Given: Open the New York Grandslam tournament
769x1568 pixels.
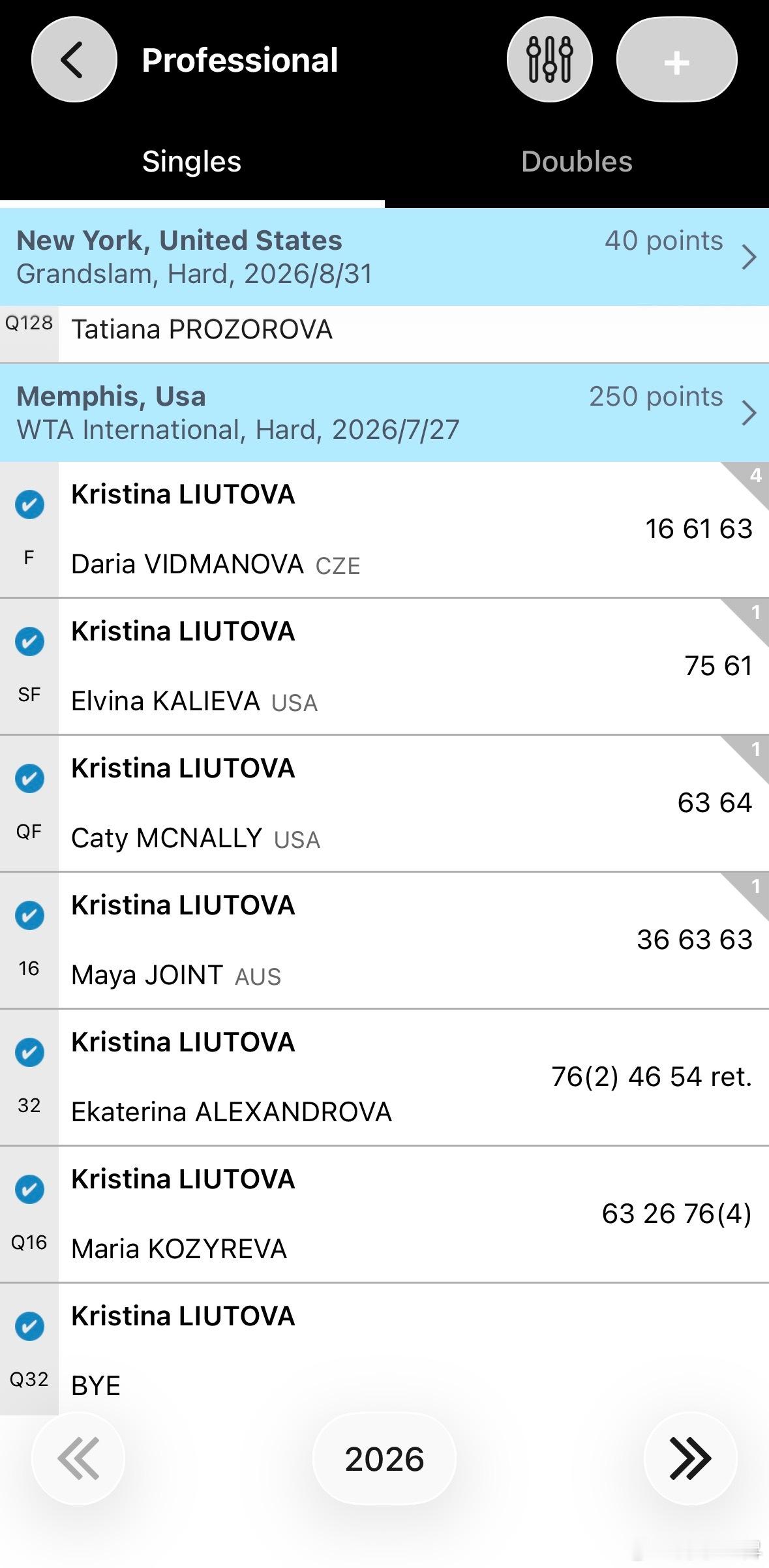Looking at the screenshot, I should coord(385,257).
